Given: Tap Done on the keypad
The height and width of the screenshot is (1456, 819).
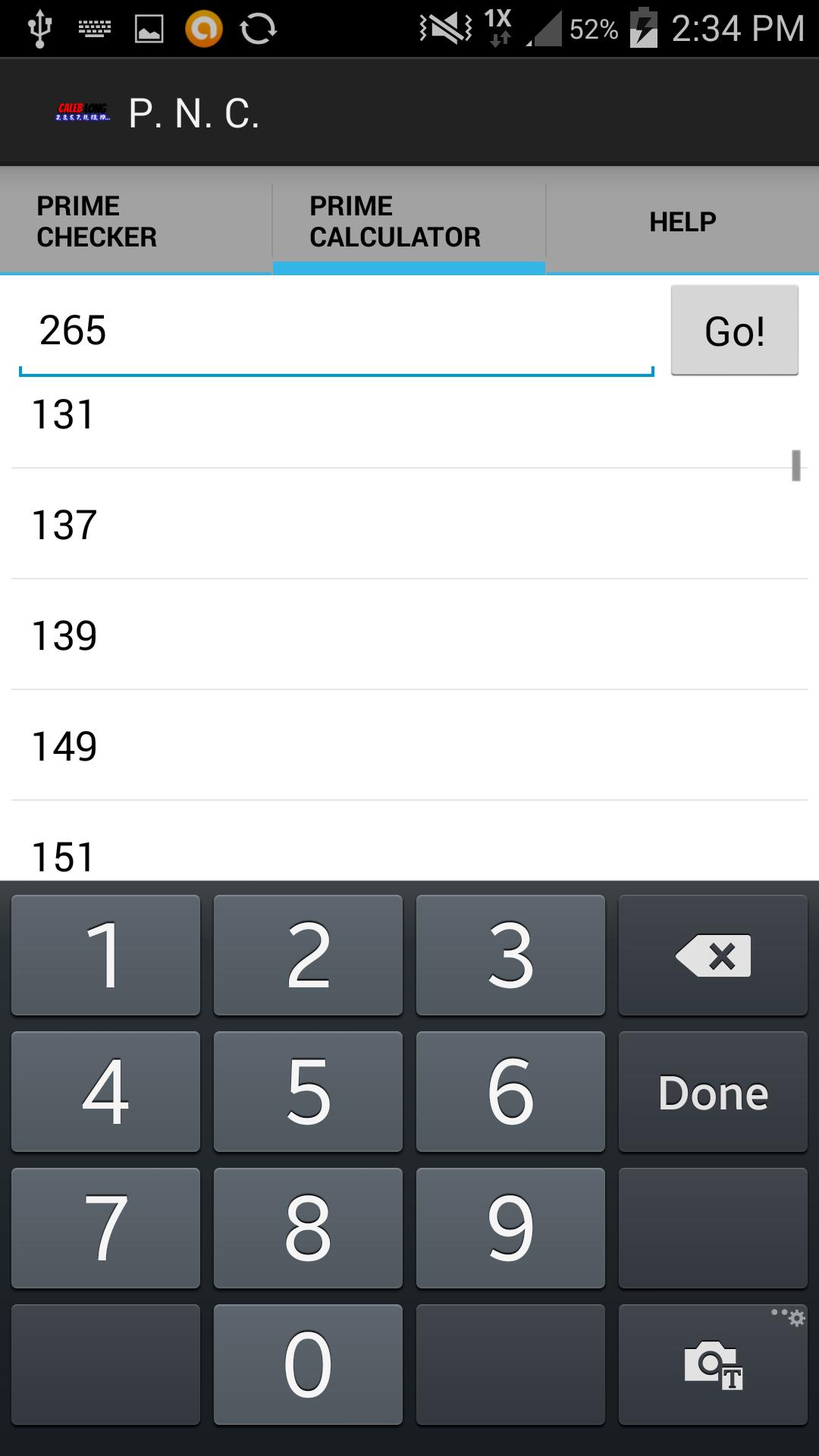Looking at the screenshot, I should pos(713,1092).
